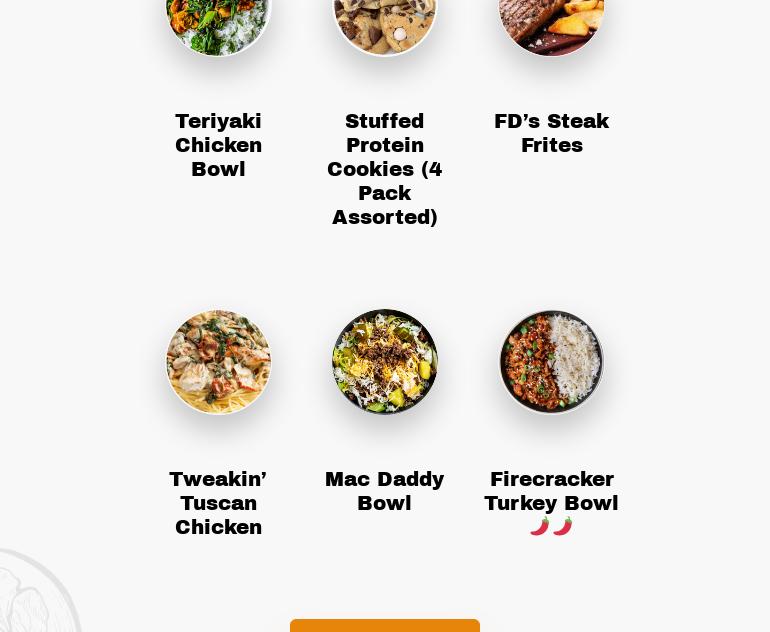Image resolution: width=770 pixels, height=632 pixels.
Task: Tap the Firecracker Turkey Bowl item
Action: click(551, 491)
